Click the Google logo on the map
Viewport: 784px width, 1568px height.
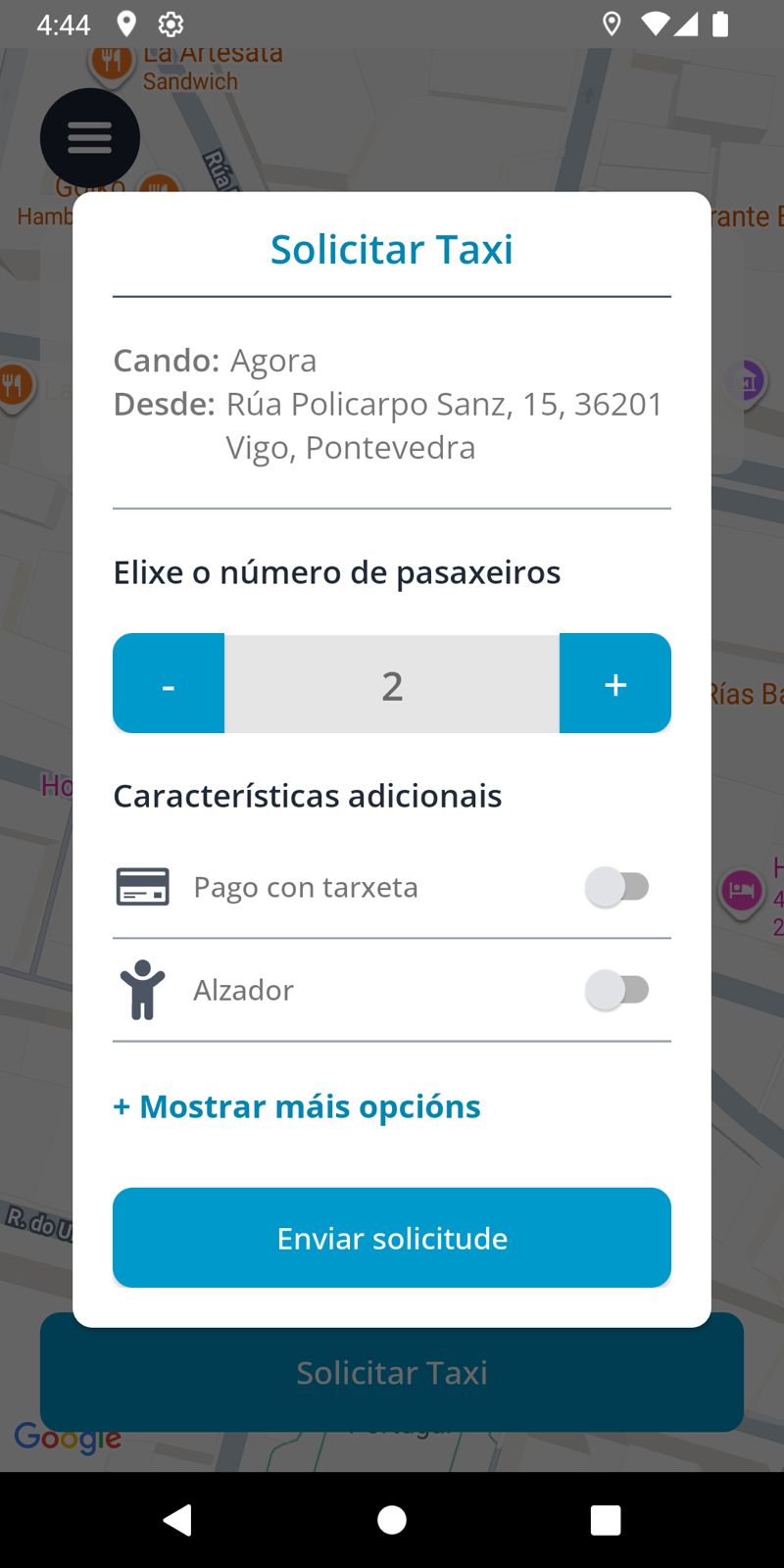[x=67, y=1439]
